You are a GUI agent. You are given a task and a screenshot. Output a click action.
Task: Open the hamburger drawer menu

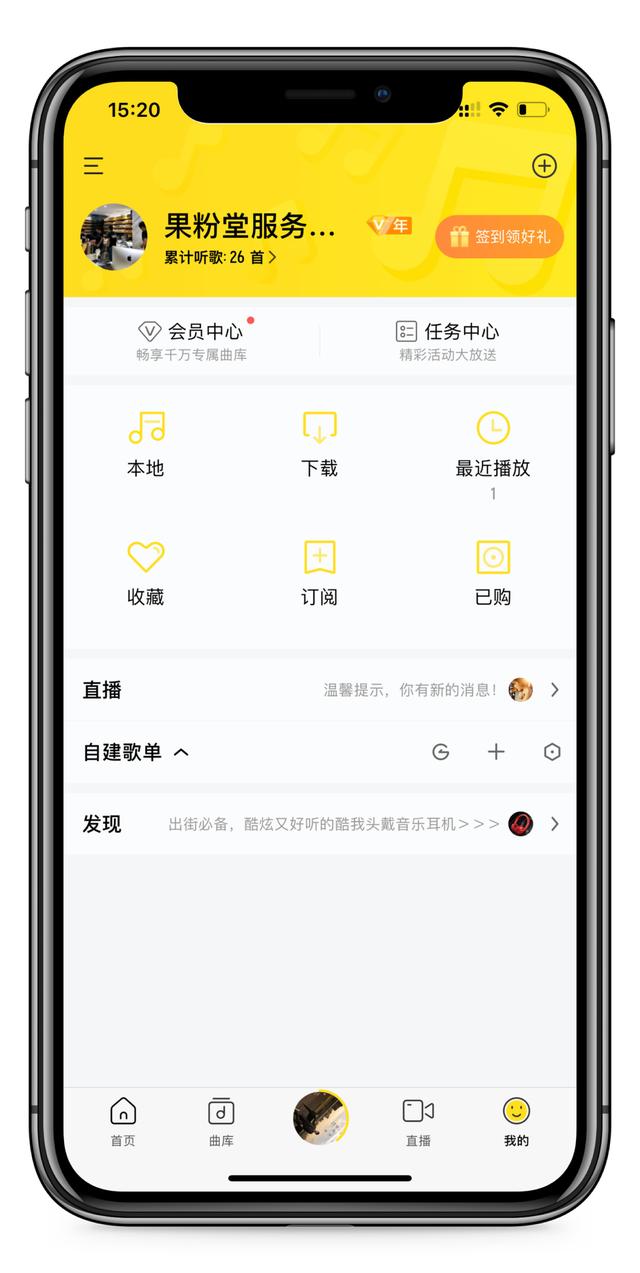93,166
